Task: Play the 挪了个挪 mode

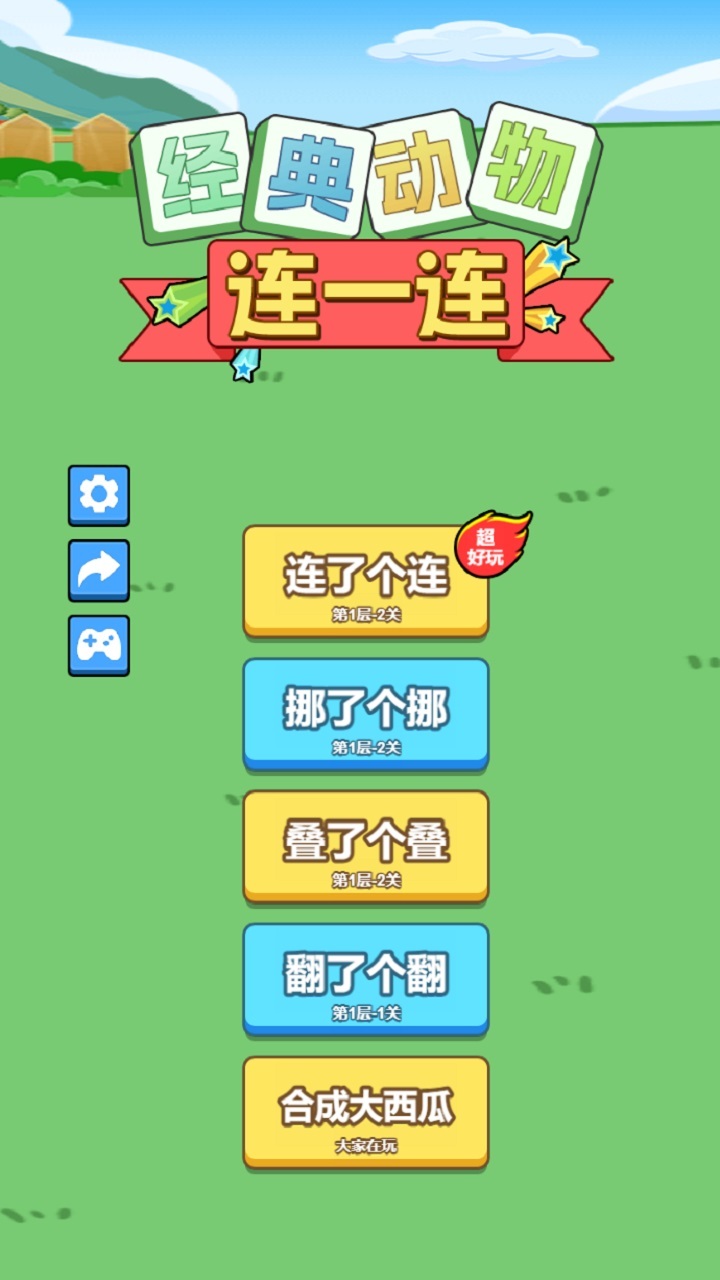Action: click(x=366, y=713)
